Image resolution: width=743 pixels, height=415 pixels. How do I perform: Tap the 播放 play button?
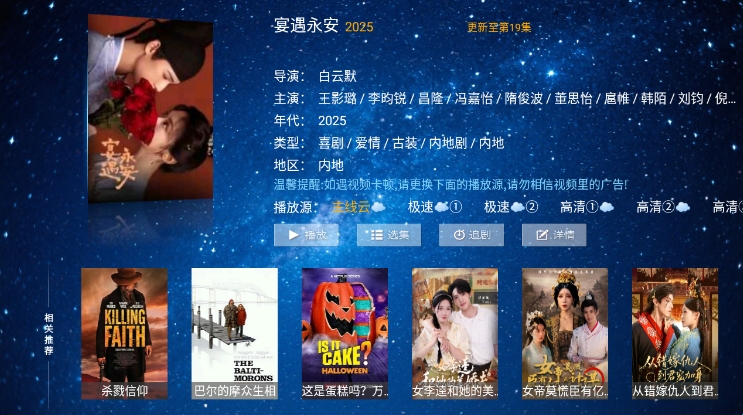click(x=306, y=235)
